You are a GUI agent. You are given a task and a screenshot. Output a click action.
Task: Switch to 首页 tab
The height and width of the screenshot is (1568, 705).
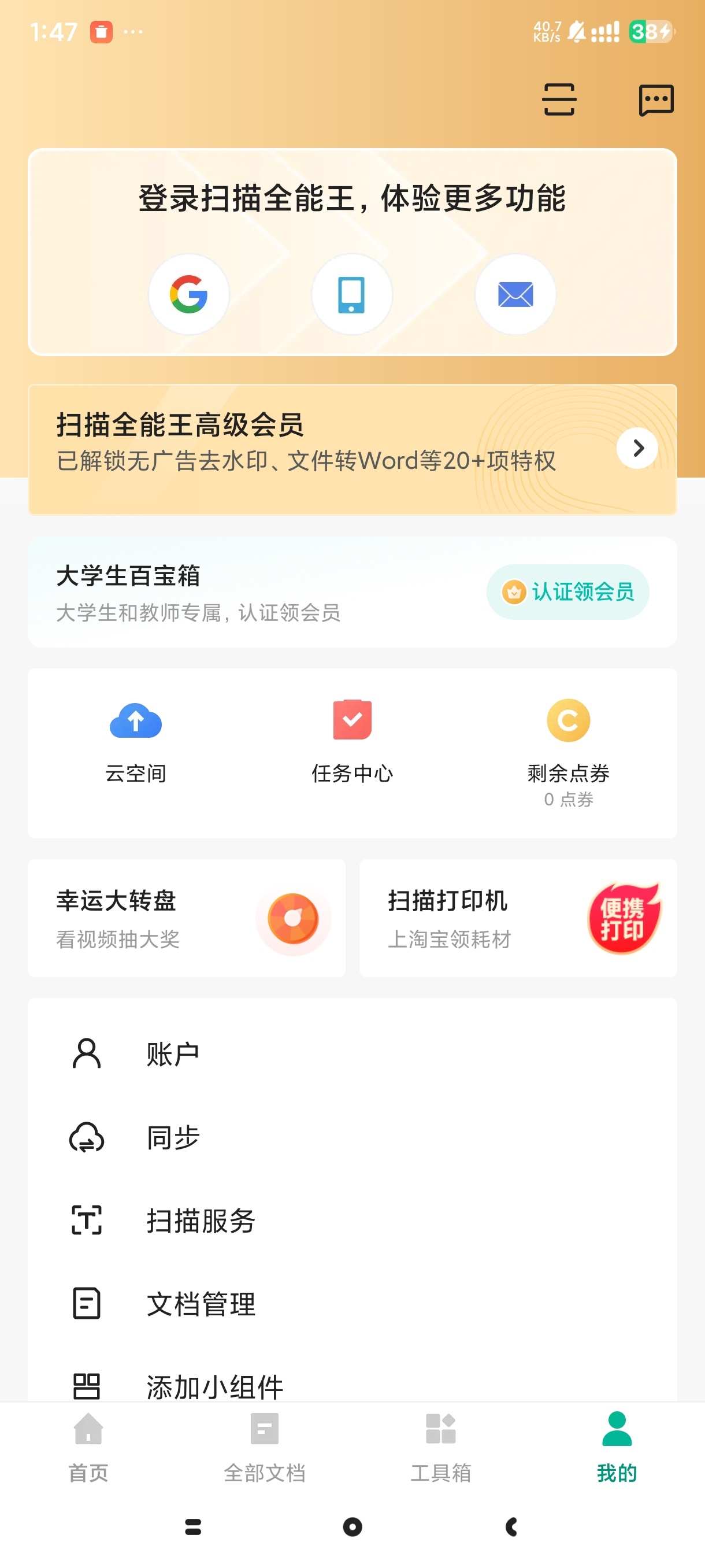point(88,1448)
